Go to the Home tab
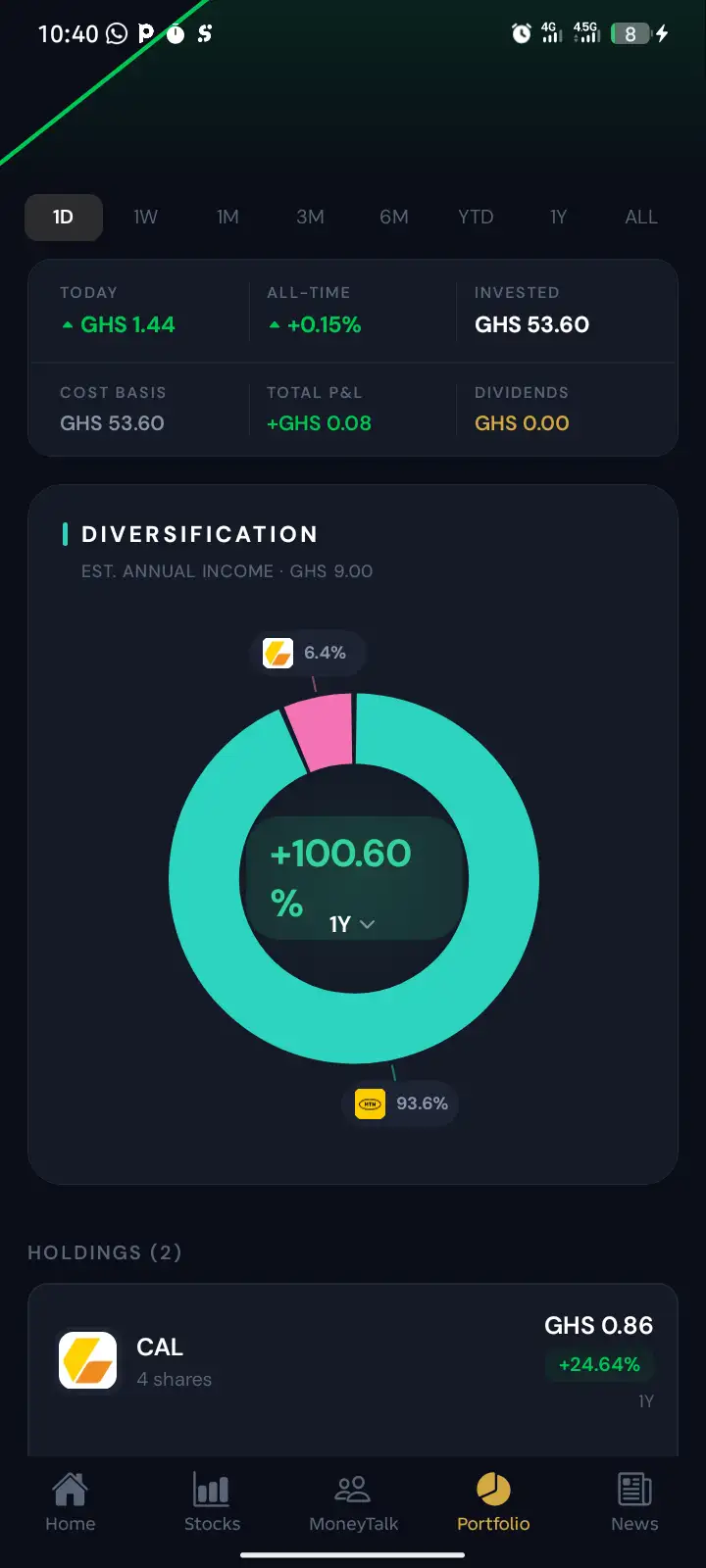706x1568 pixels. (71, 1502)
